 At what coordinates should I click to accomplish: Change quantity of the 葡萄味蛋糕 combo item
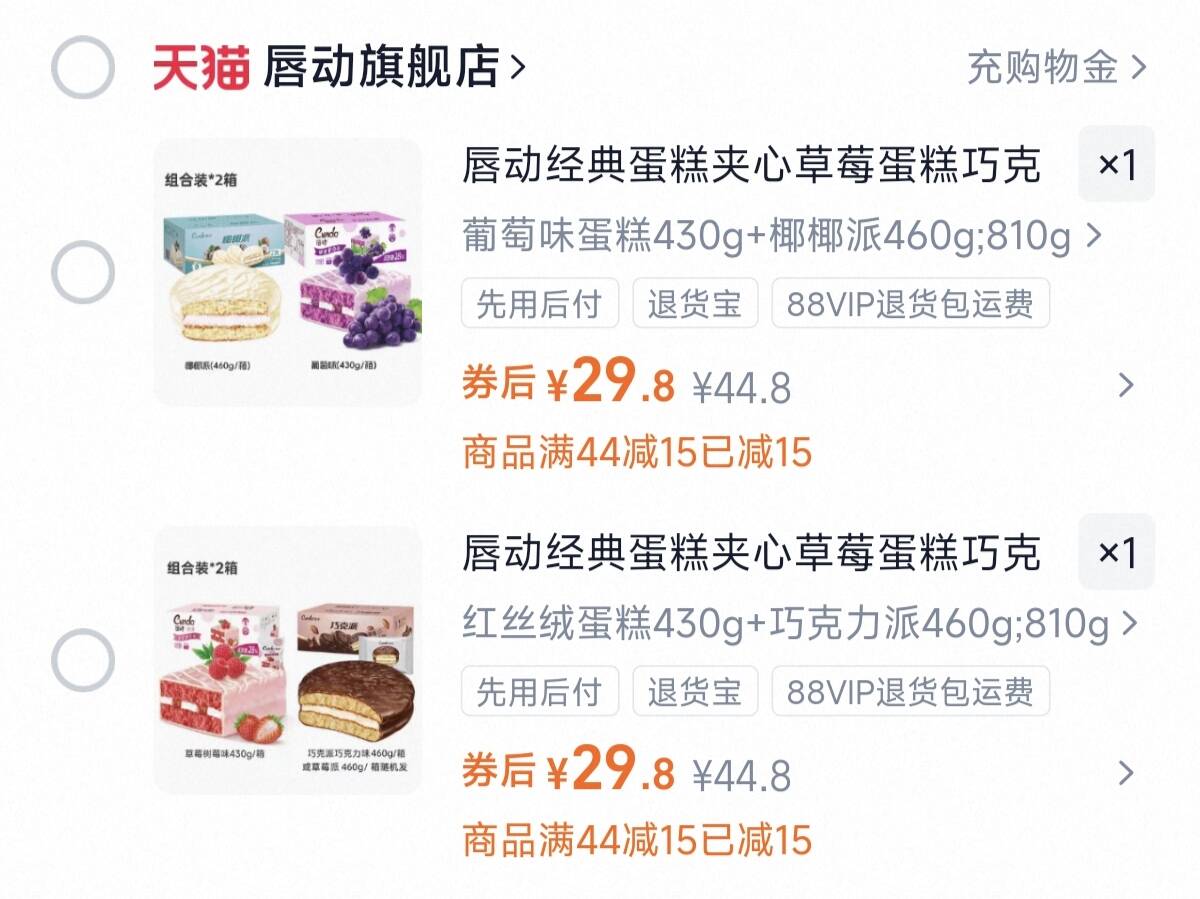tap(1116, 165)
